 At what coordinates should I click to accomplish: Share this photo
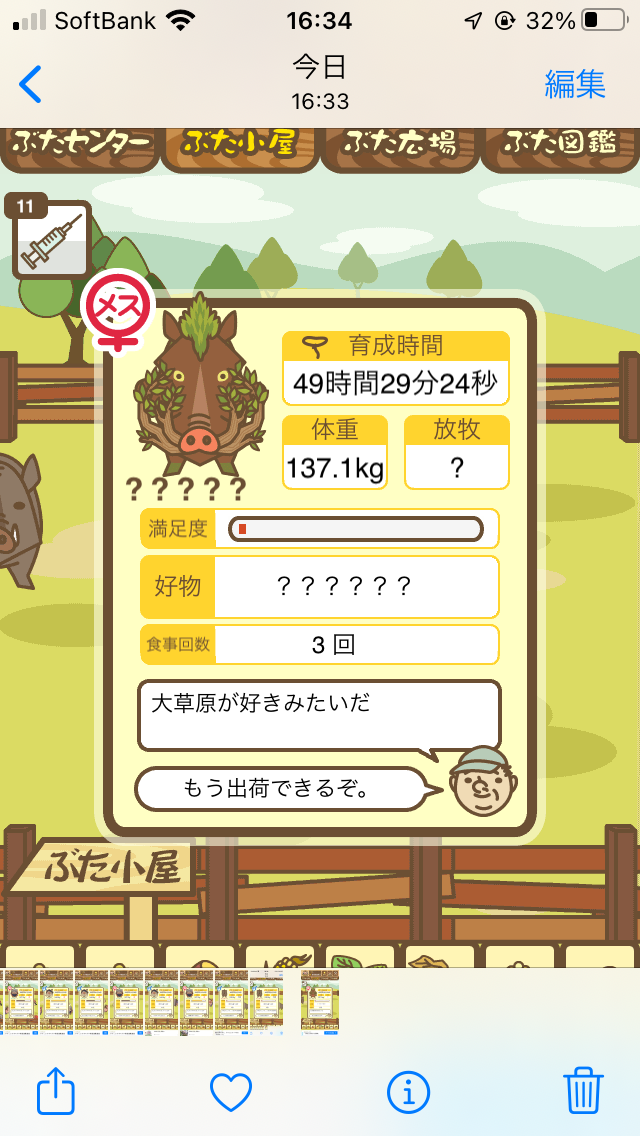click(56, 1090)
